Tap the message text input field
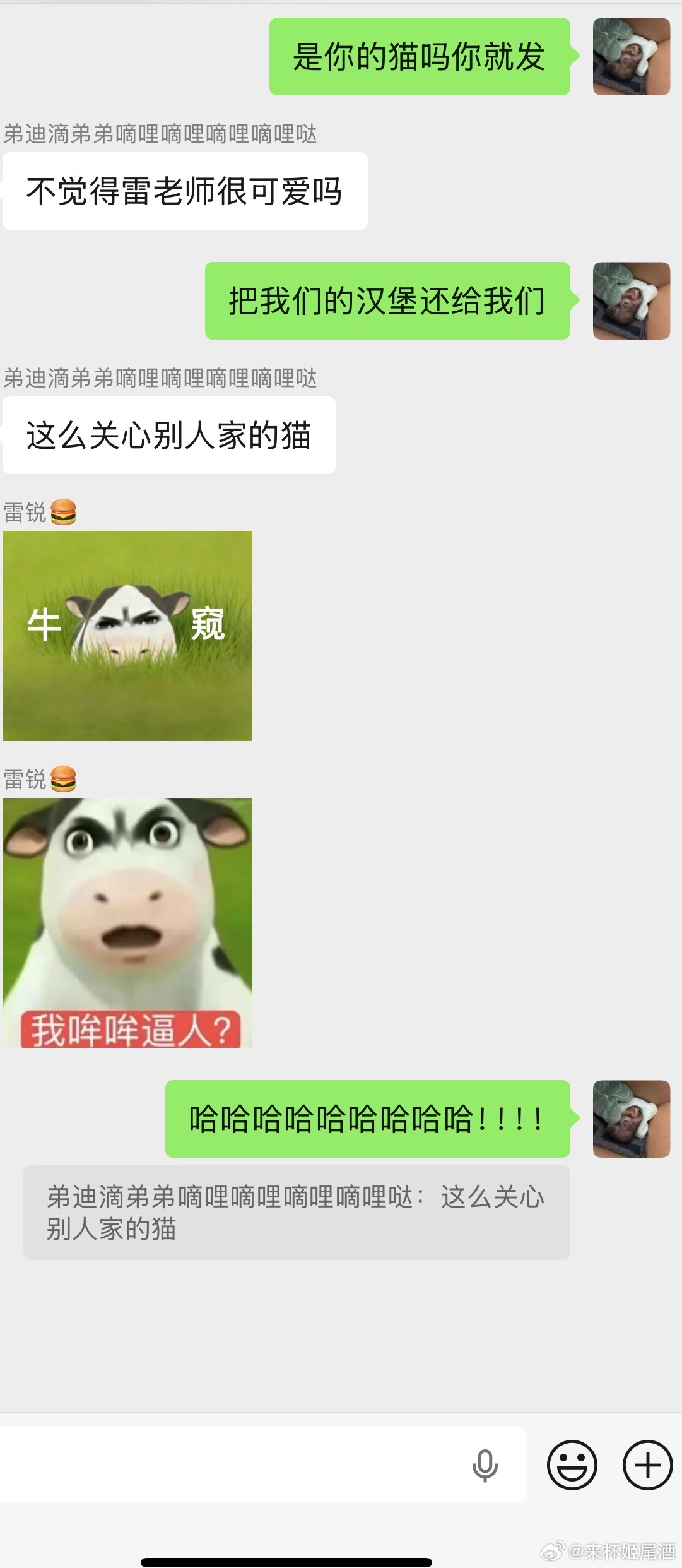 point(233,1465)
